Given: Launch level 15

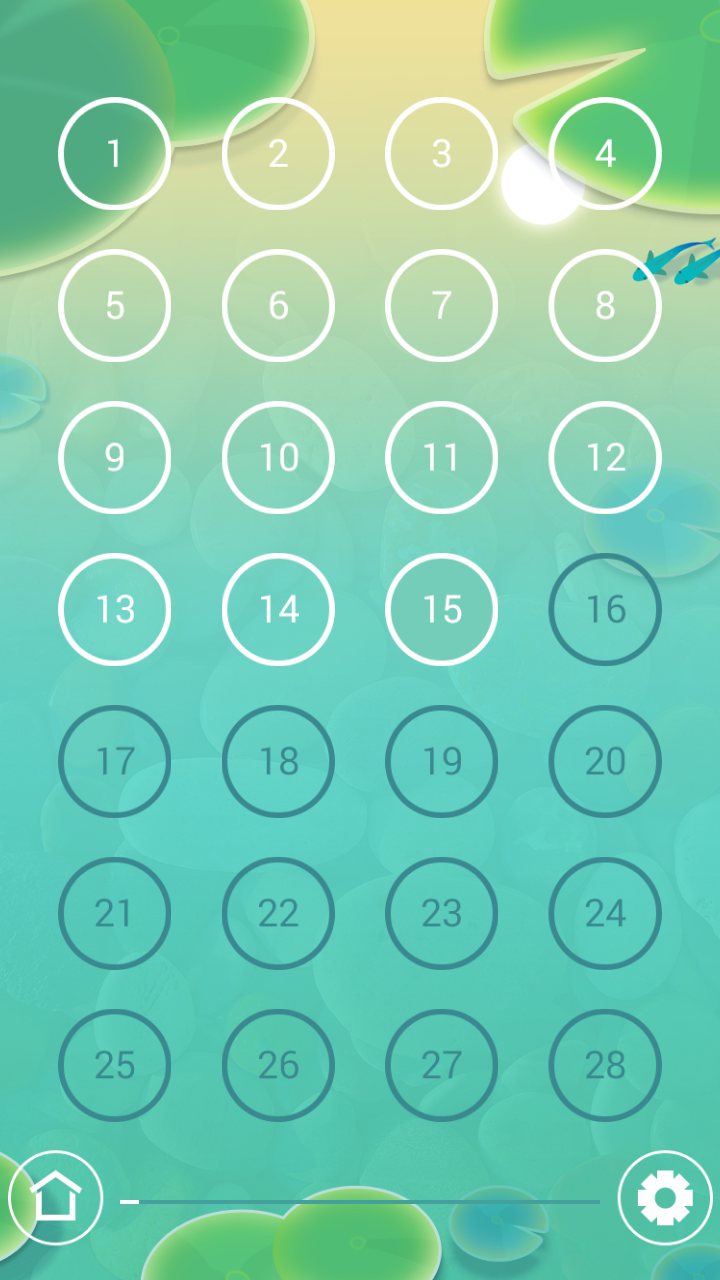Looking at the screenshot, I should pyautogui.click(x=441, y=609).
